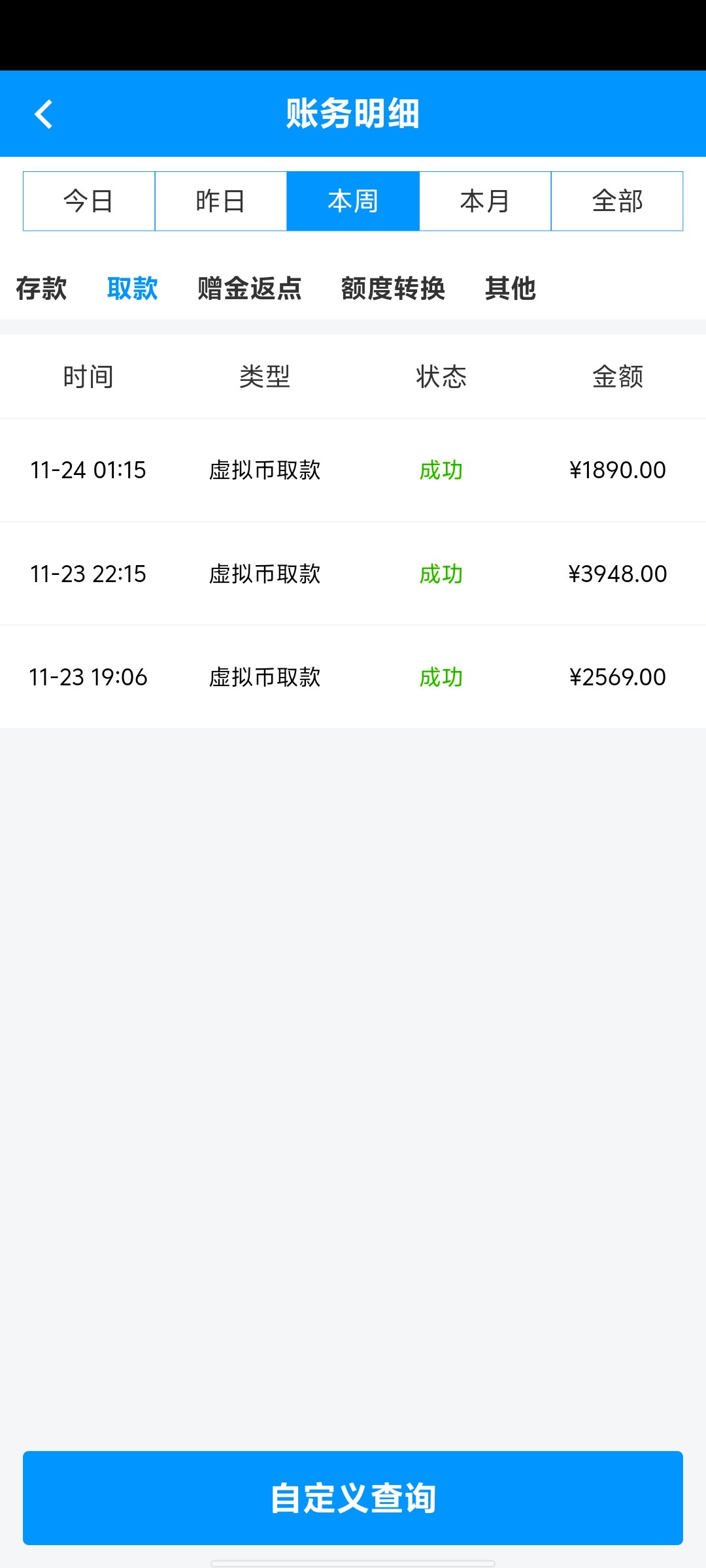The image size is (706, 1568).
Task: Select the 今日 time filter
Action: (89, 201)
